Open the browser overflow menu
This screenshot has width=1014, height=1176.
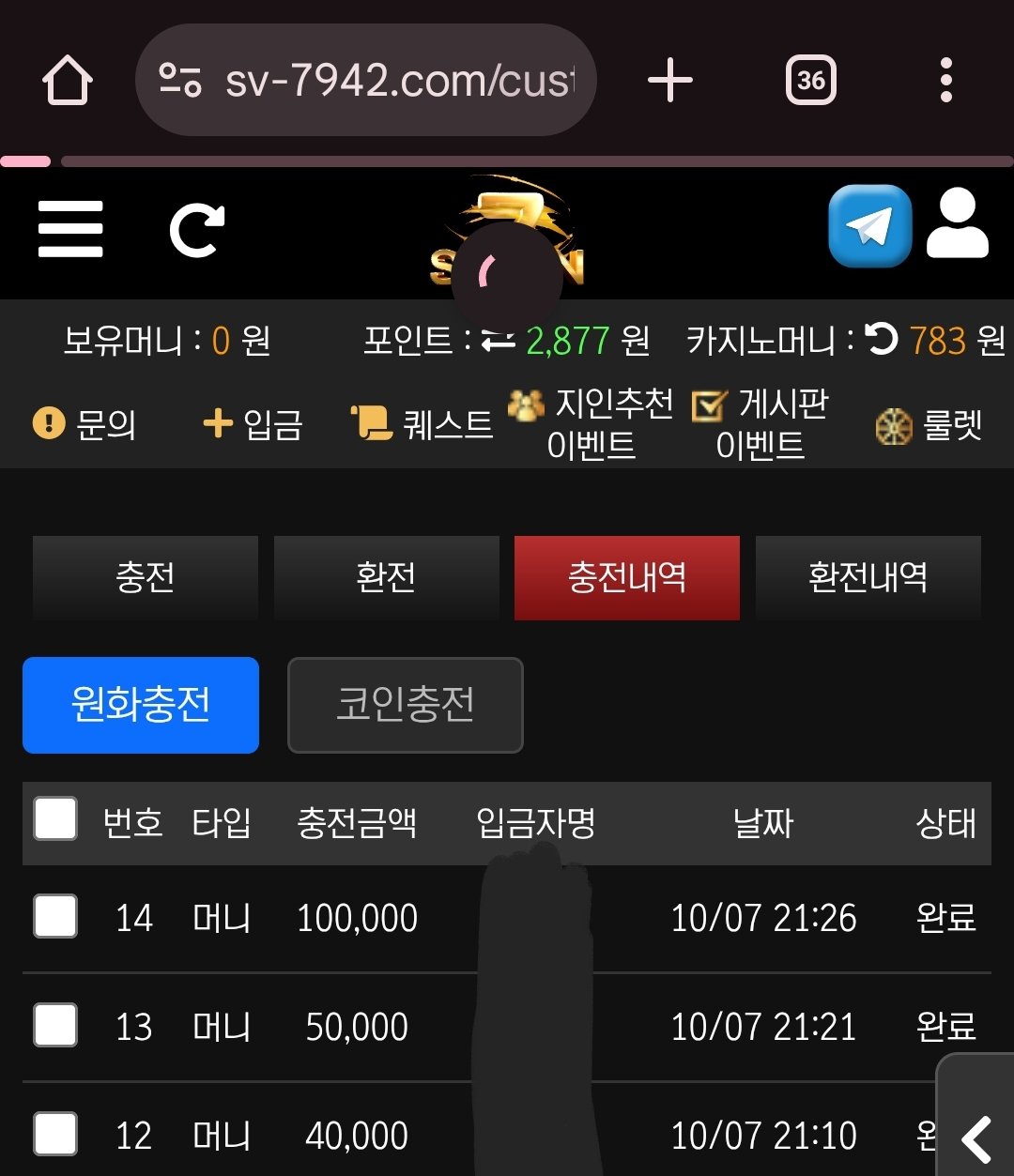click(x=945, y=81)
